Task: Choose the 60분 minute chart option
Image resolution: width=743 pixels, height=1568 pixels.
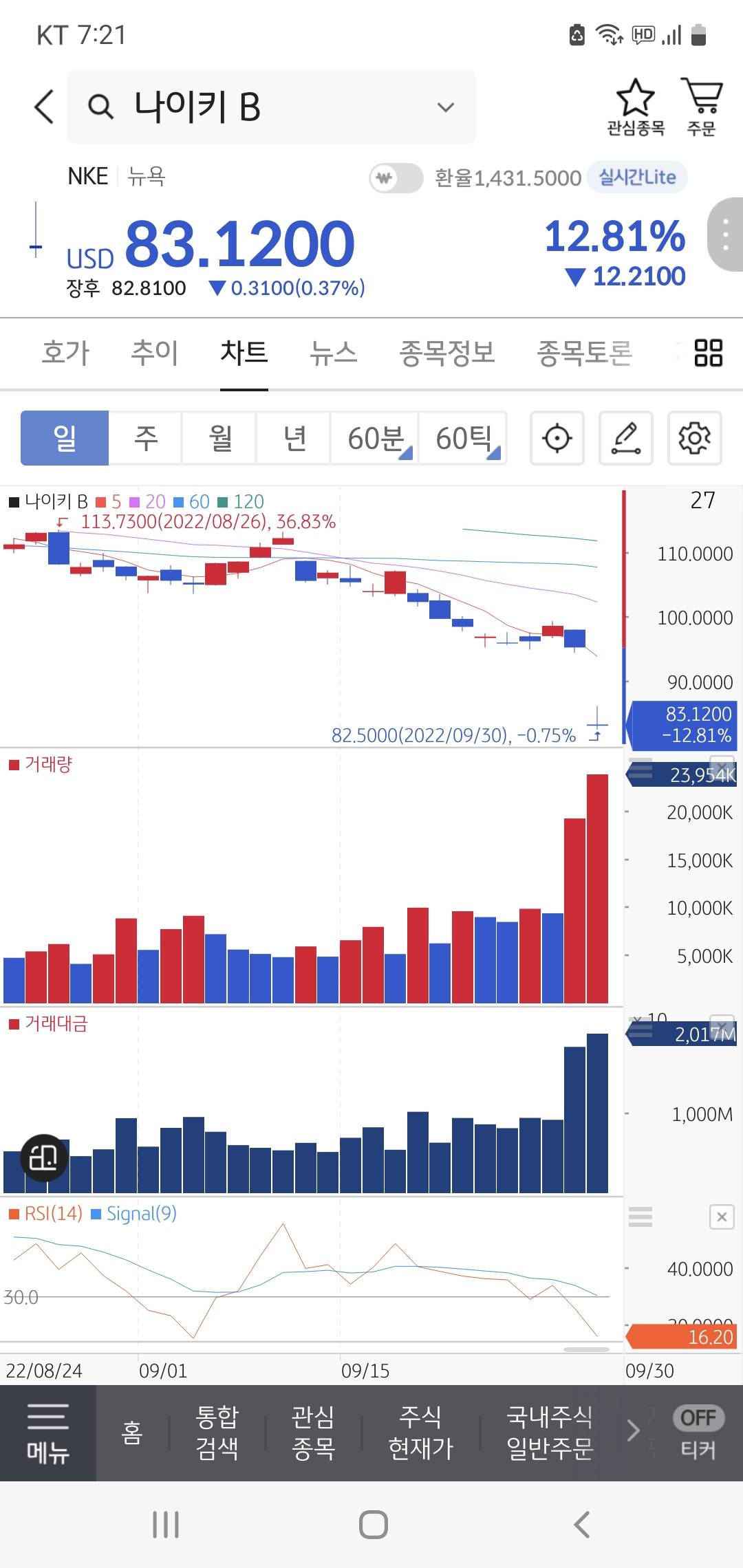Action: [x=375, y=438]
